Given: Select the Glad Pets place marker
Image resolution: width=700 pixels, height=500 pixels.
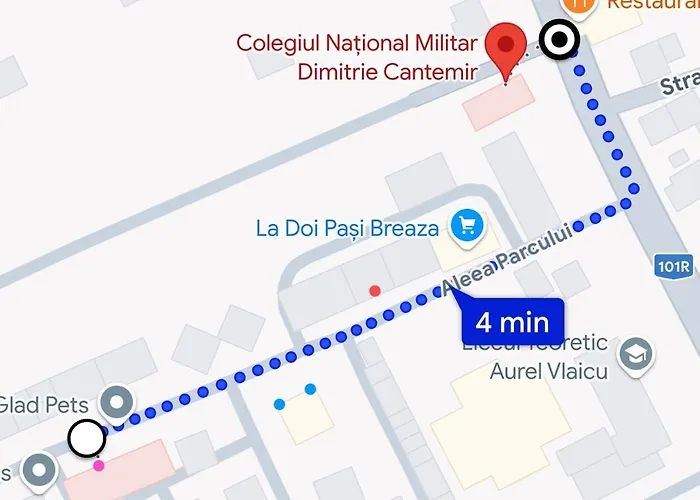Looking at the screenshot, I should pyautogui.click(x=120, y=404).
